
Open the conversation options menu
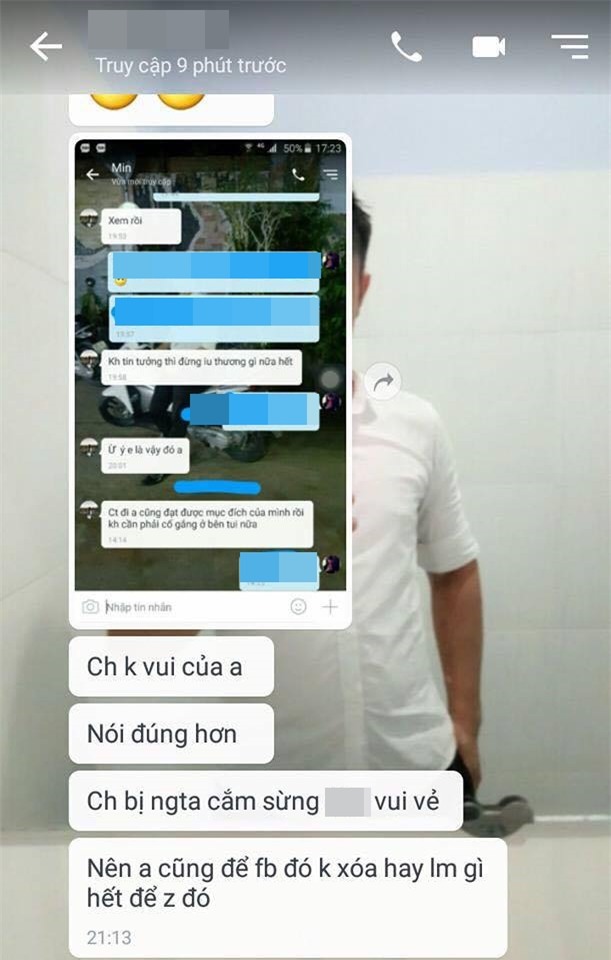coord(569,47)
